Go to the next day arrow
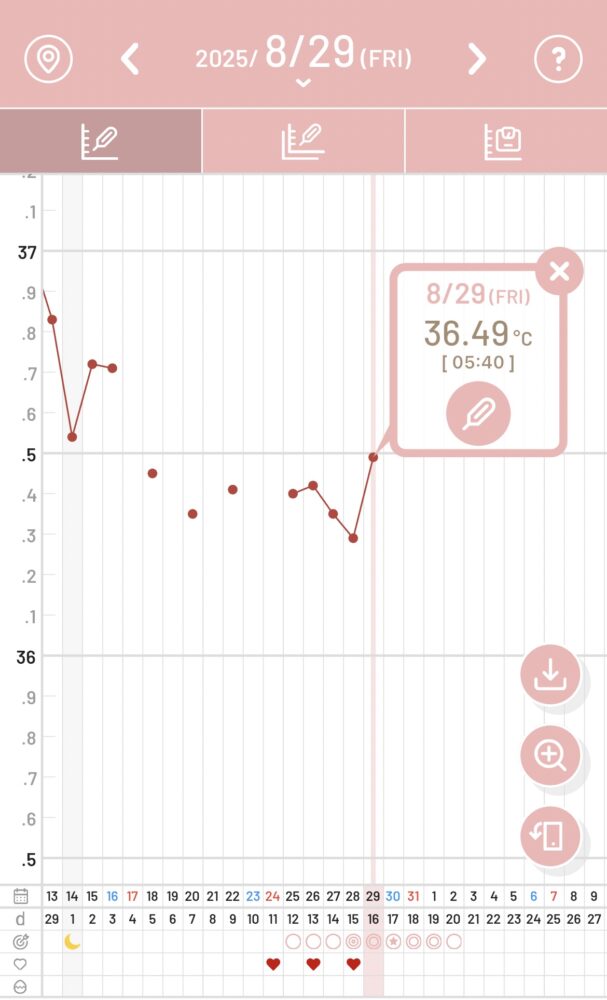607x1000 pixels. pos(476,59)
